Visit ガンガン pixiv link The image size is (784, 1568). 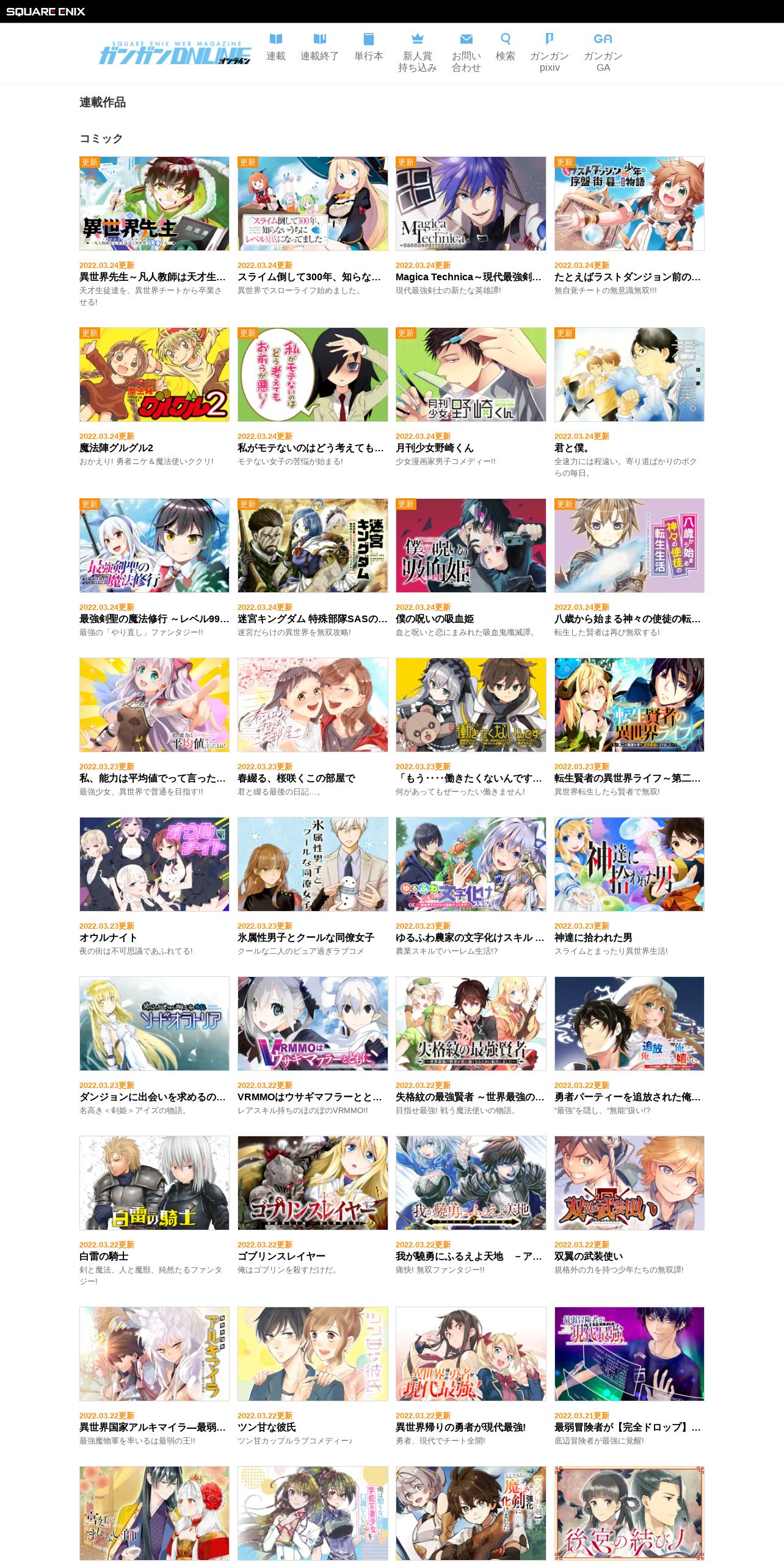point(550,53)
